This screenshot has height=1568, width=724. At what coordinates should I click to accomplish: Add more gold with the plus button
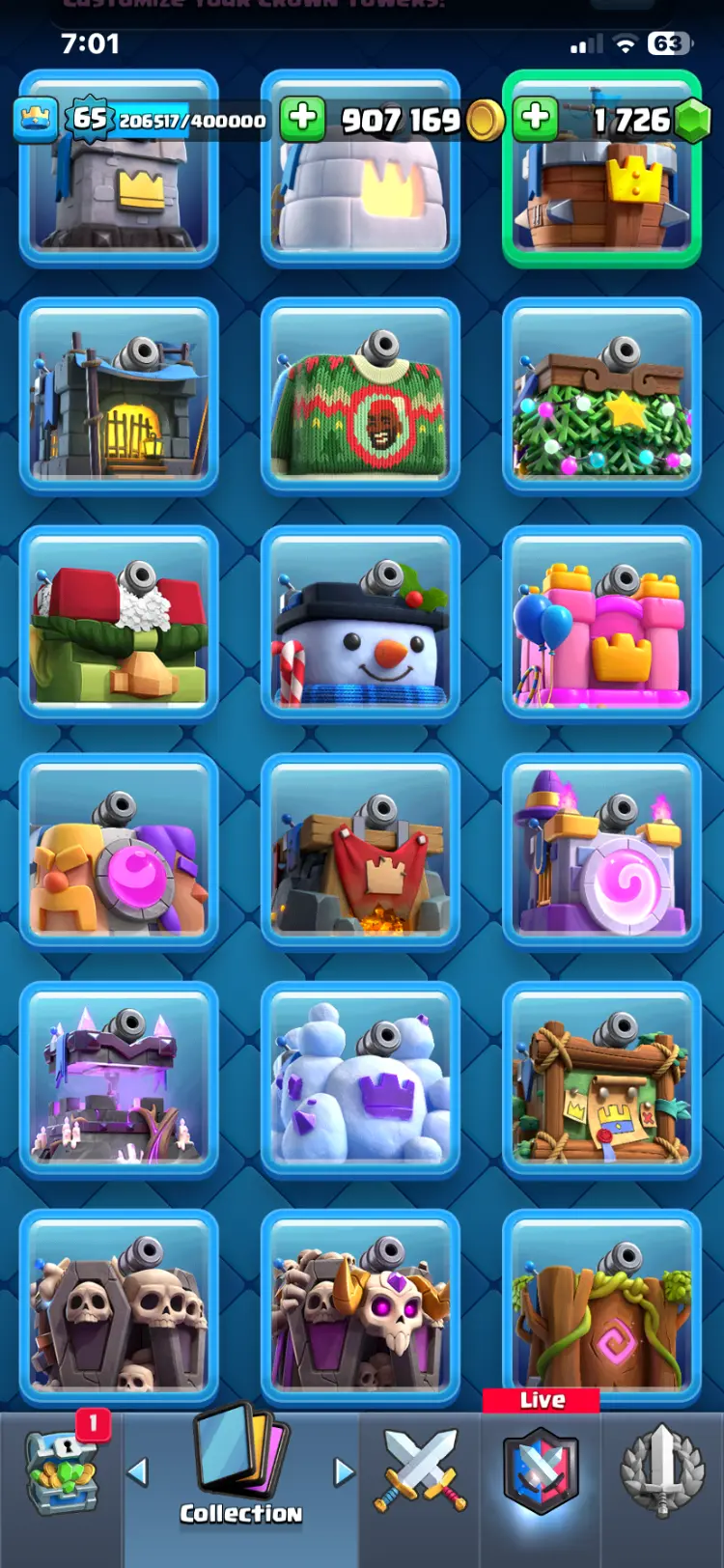click(x=302, y=119)
